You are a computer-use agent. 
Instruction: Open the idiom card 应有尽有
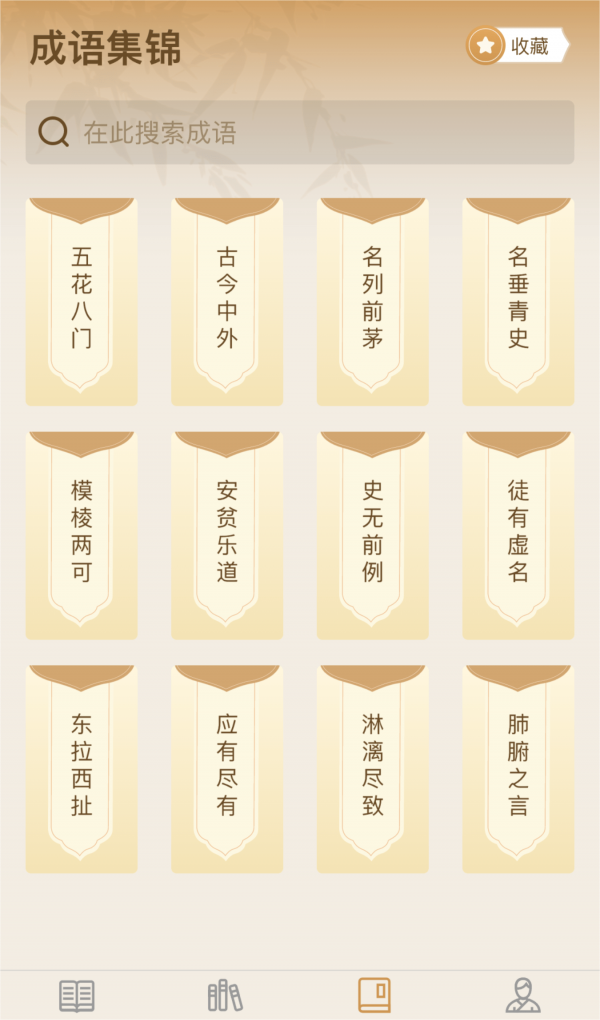[227, 769]
